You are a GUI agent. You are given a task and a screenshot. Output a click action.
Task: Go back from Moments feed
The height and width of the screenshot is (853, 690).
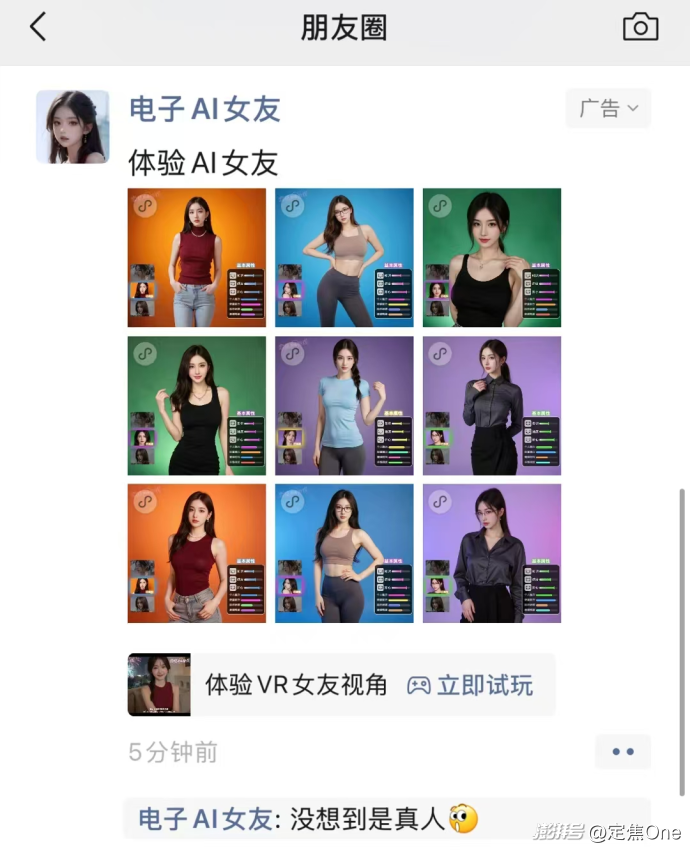pos(38,27)
